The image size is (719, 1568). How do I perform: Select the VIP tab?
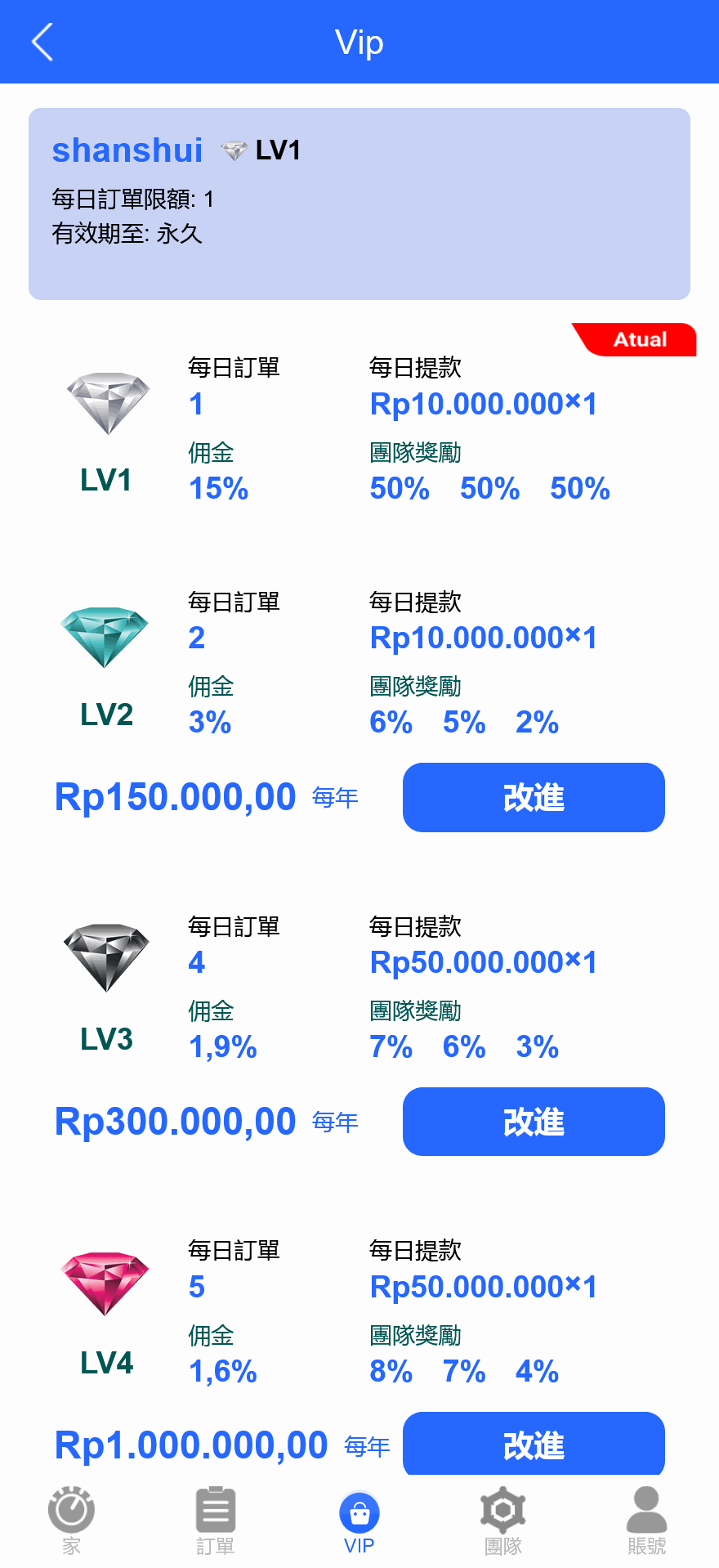[x=359, y=1521]
